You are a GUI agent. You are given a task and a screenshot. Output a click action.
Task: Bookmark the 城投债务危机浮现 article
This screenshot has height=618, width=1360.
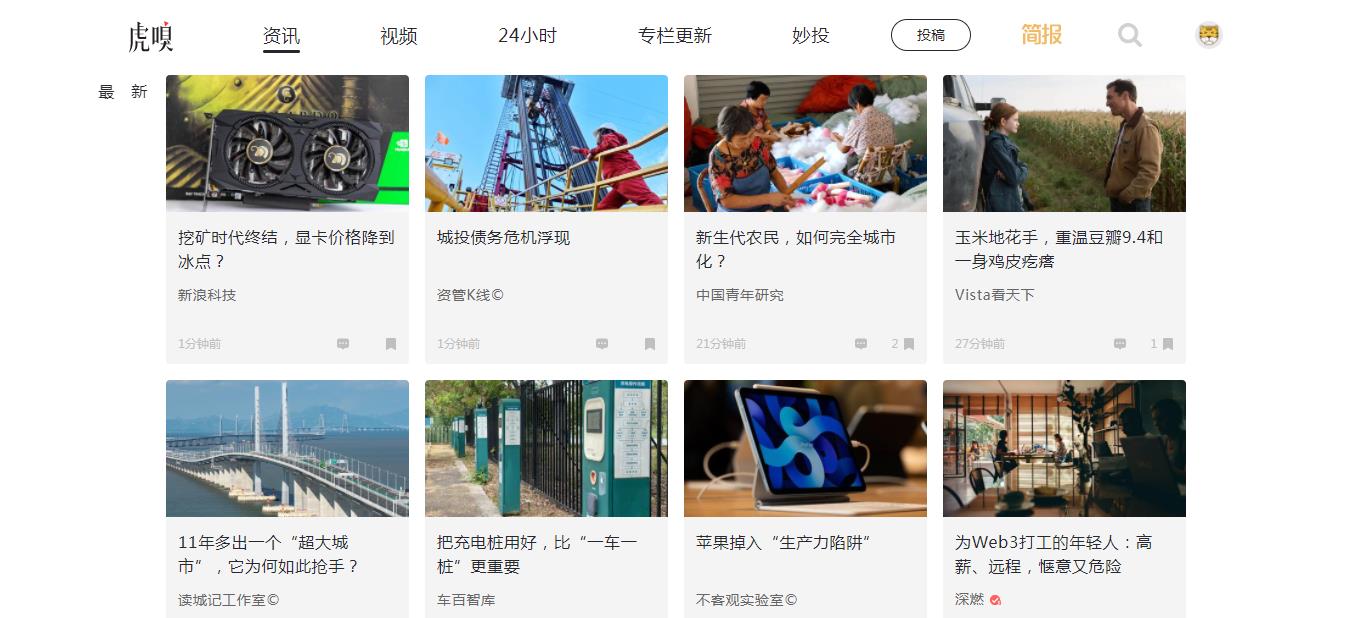[x=650, y=344]
